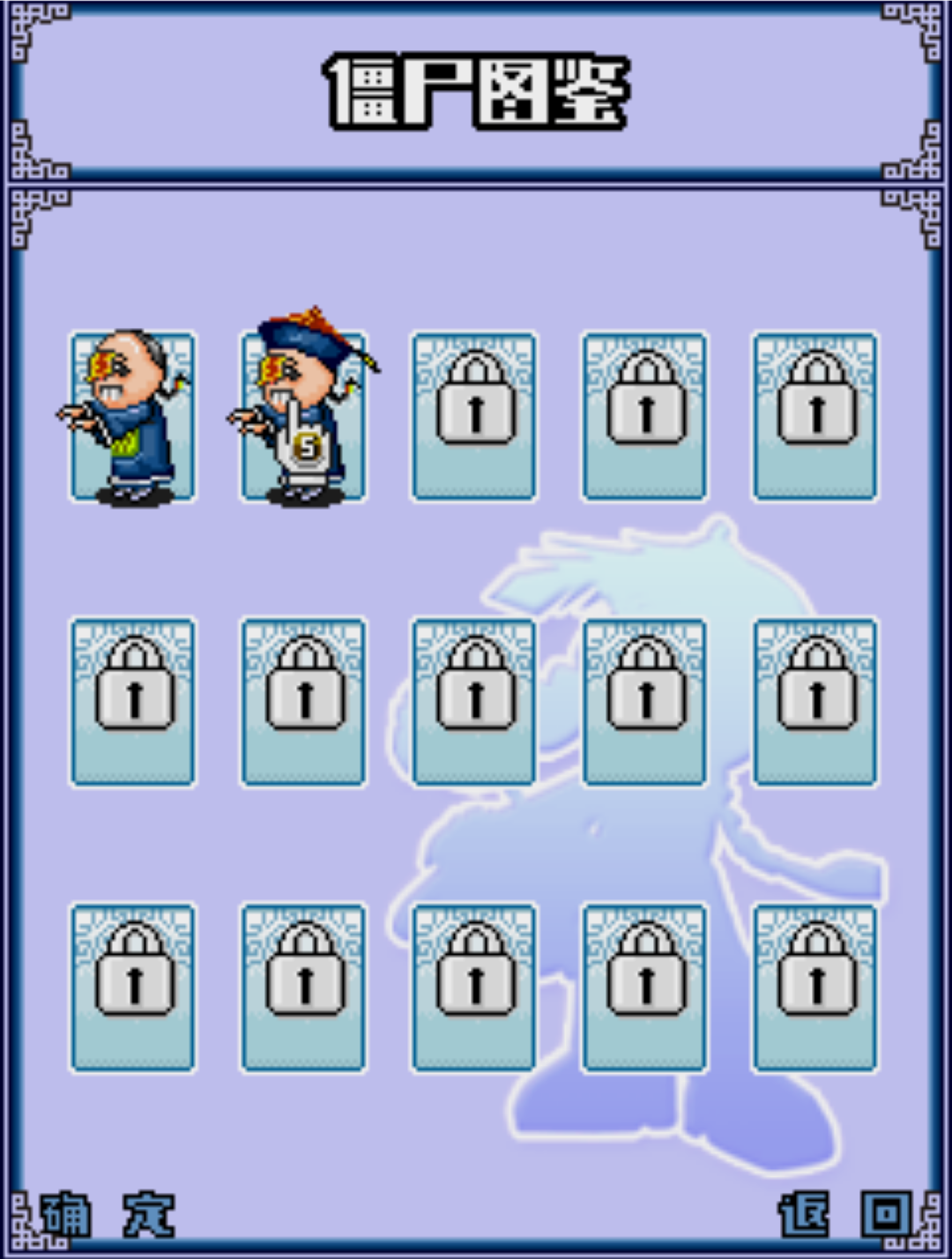Image resolution: width=952 pixels, height=1259 pixels.
Task: Tap the 确定 confirm button
Action: point(108,1215)
